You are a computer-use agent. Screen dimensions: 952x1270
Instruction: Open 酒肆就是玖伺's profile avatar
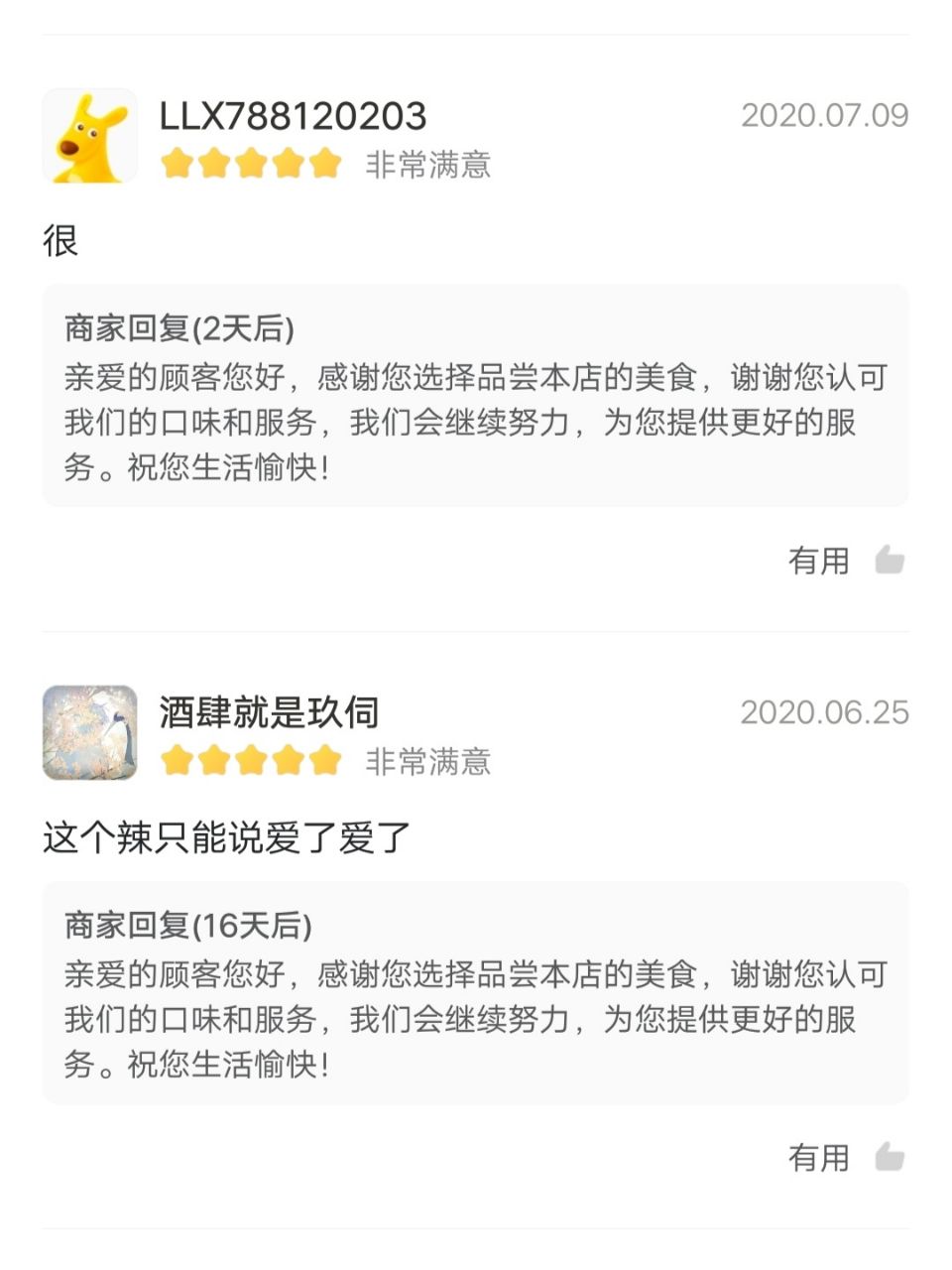coord(90,732)
